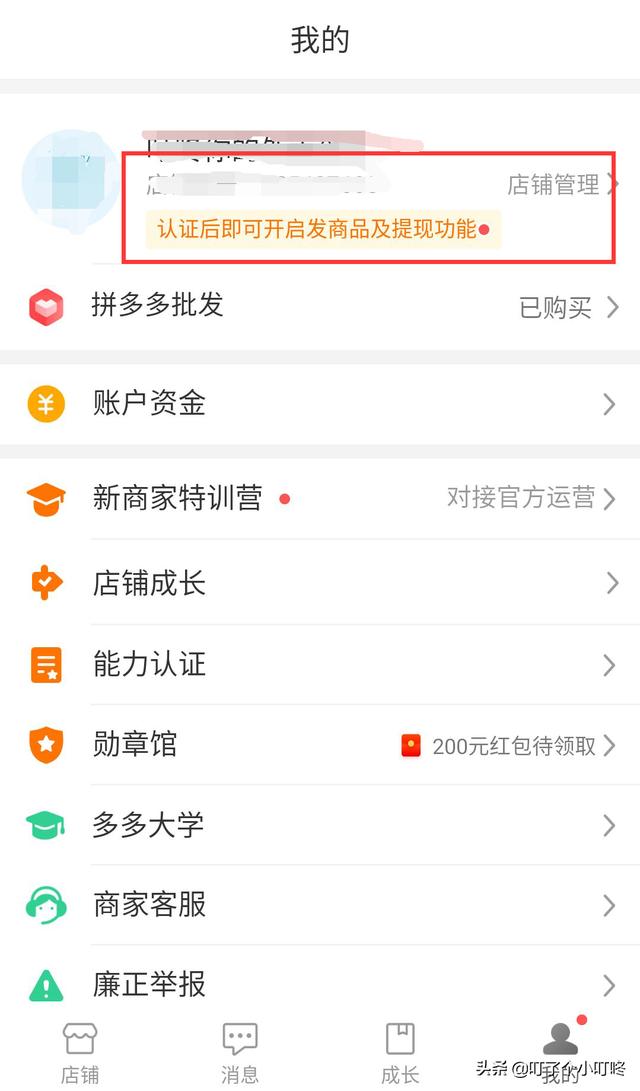Screen dimensions: 640x1091
Task: Contact 商家客服 merchant support
Action: tap(320, 905)
